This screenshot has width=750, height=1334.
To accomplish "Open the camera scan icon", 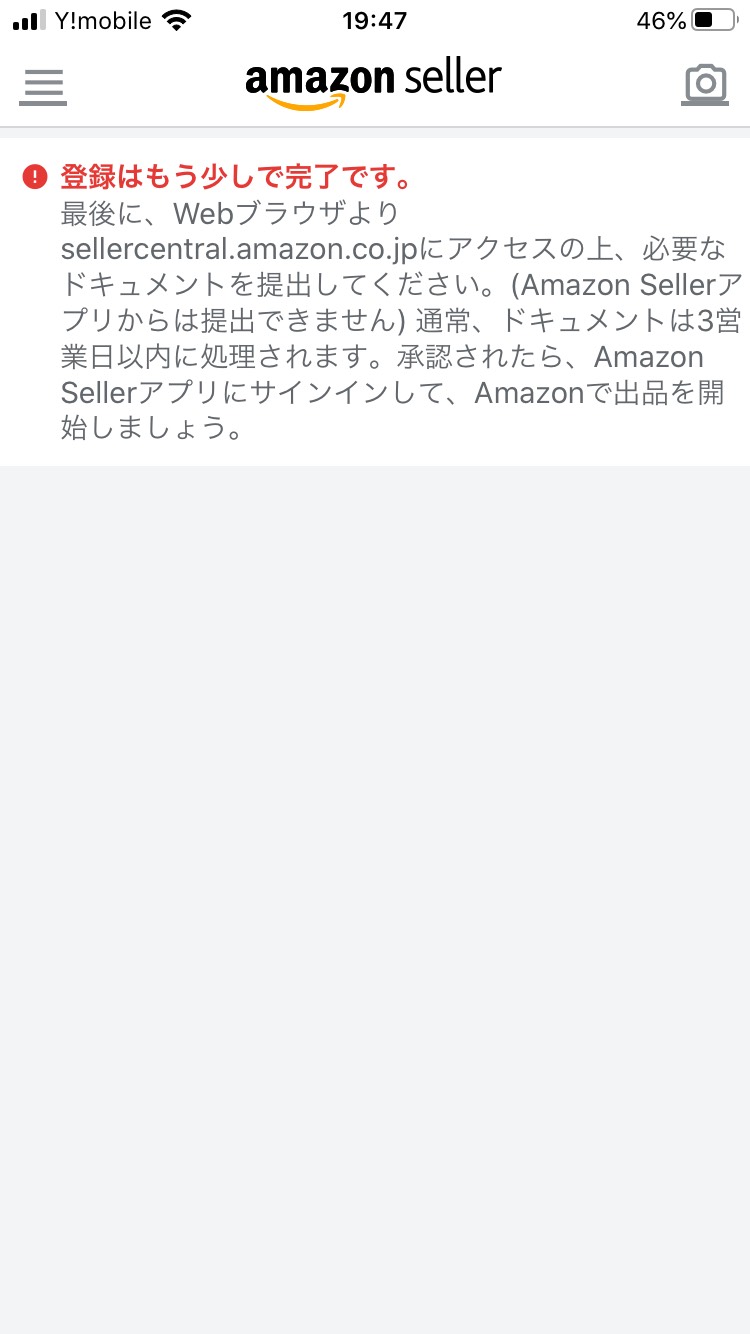I will (x=705, y=85).
